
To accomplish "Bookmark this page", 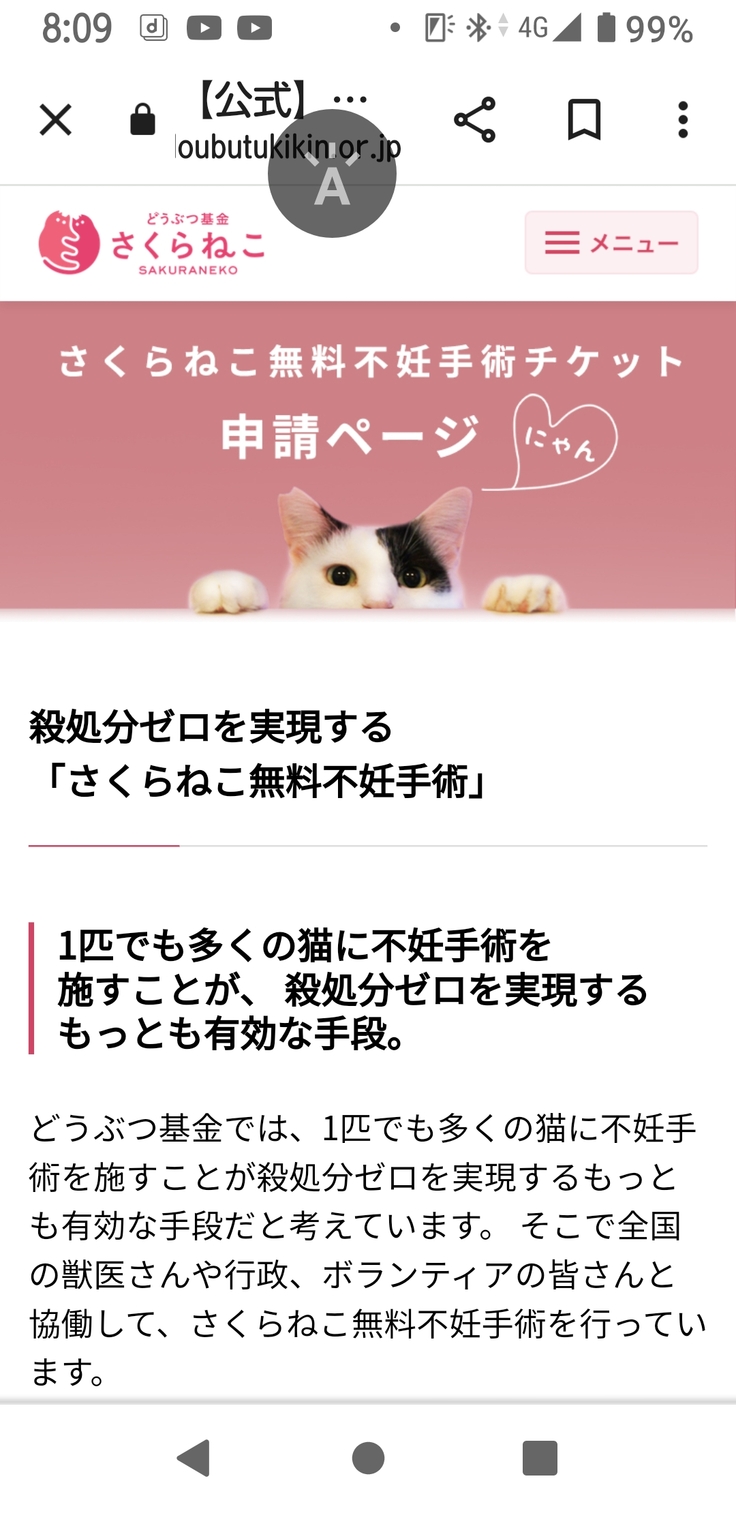I will click(x=584, y=121).
